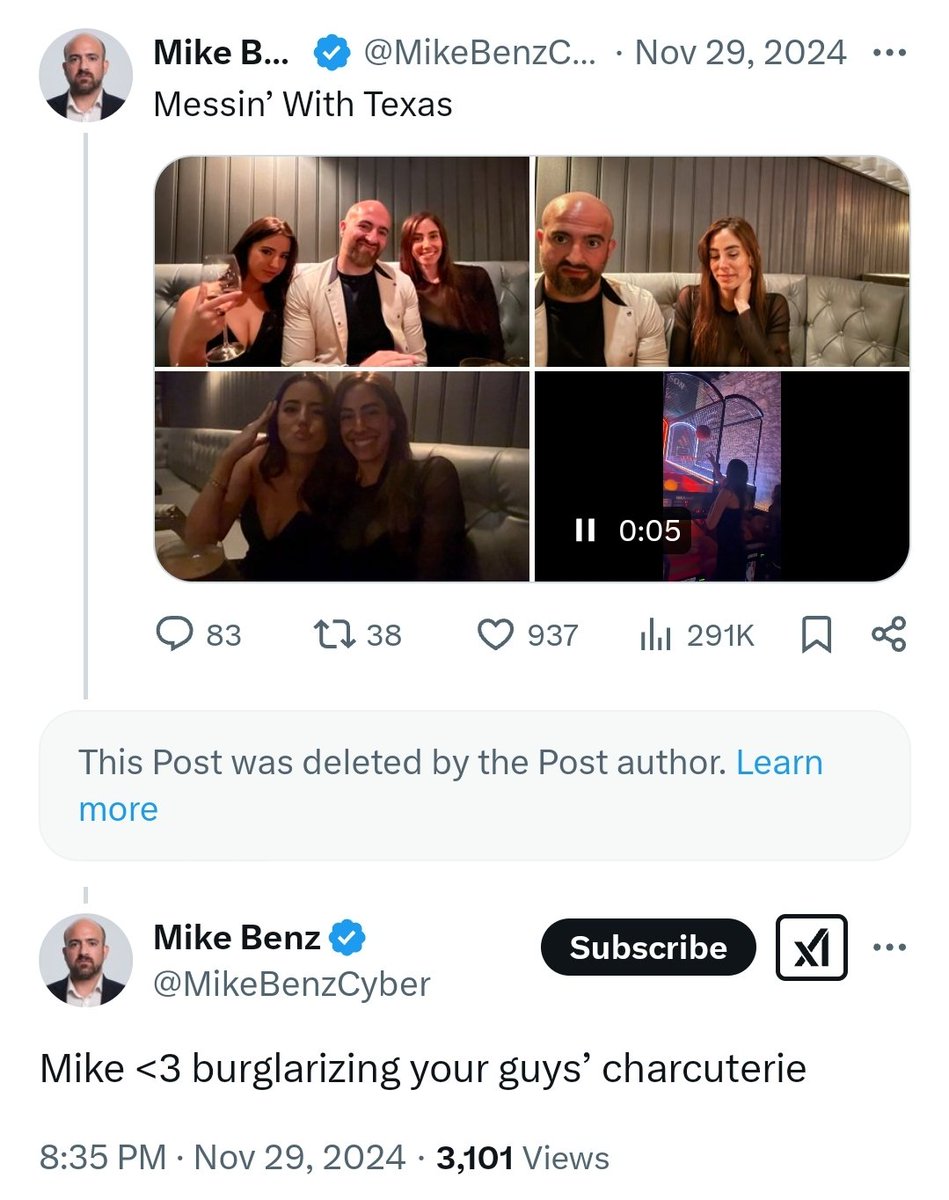Bookmark the Messin' With Texas post

click(817, 634)
